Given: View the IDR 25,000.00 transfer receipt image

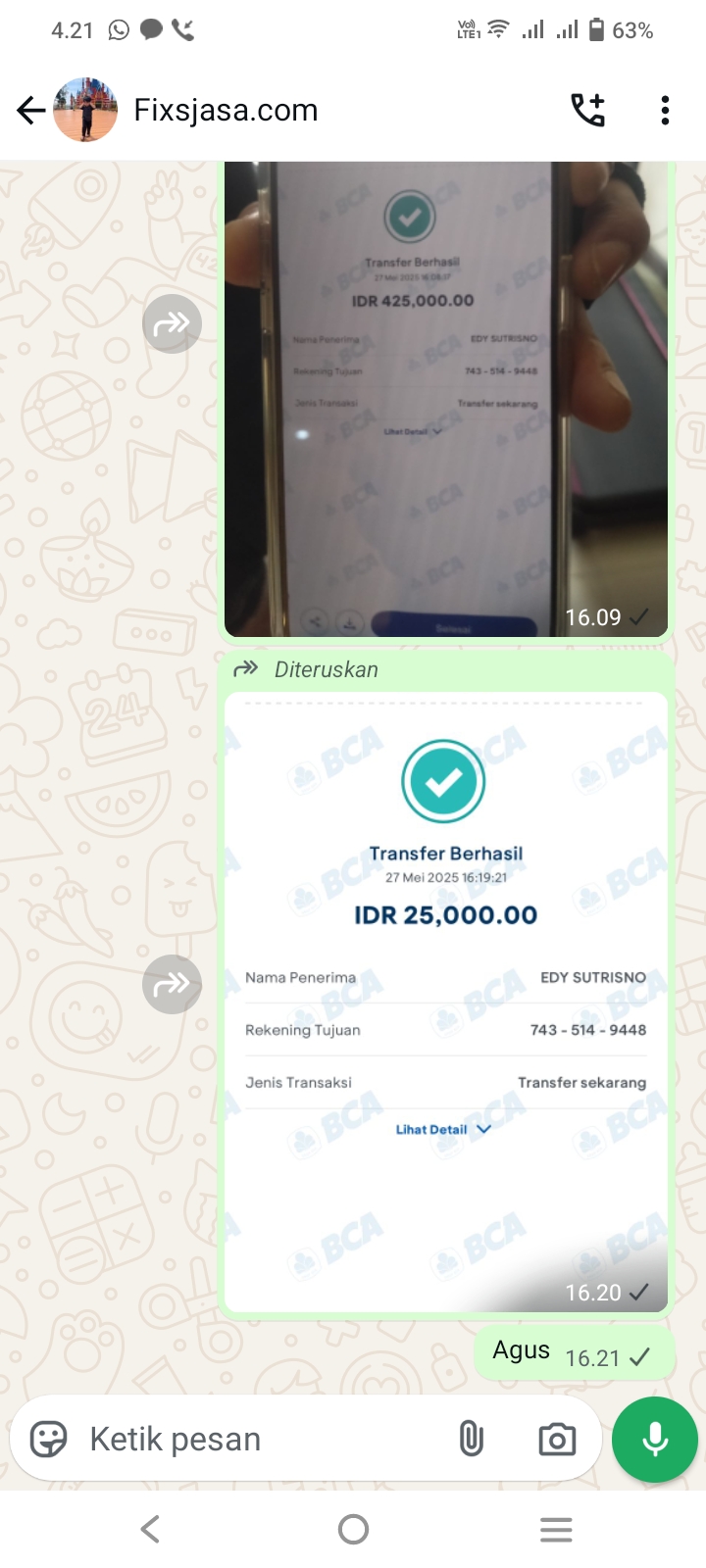Looking at the screenshot, I should pos(446,1000).
